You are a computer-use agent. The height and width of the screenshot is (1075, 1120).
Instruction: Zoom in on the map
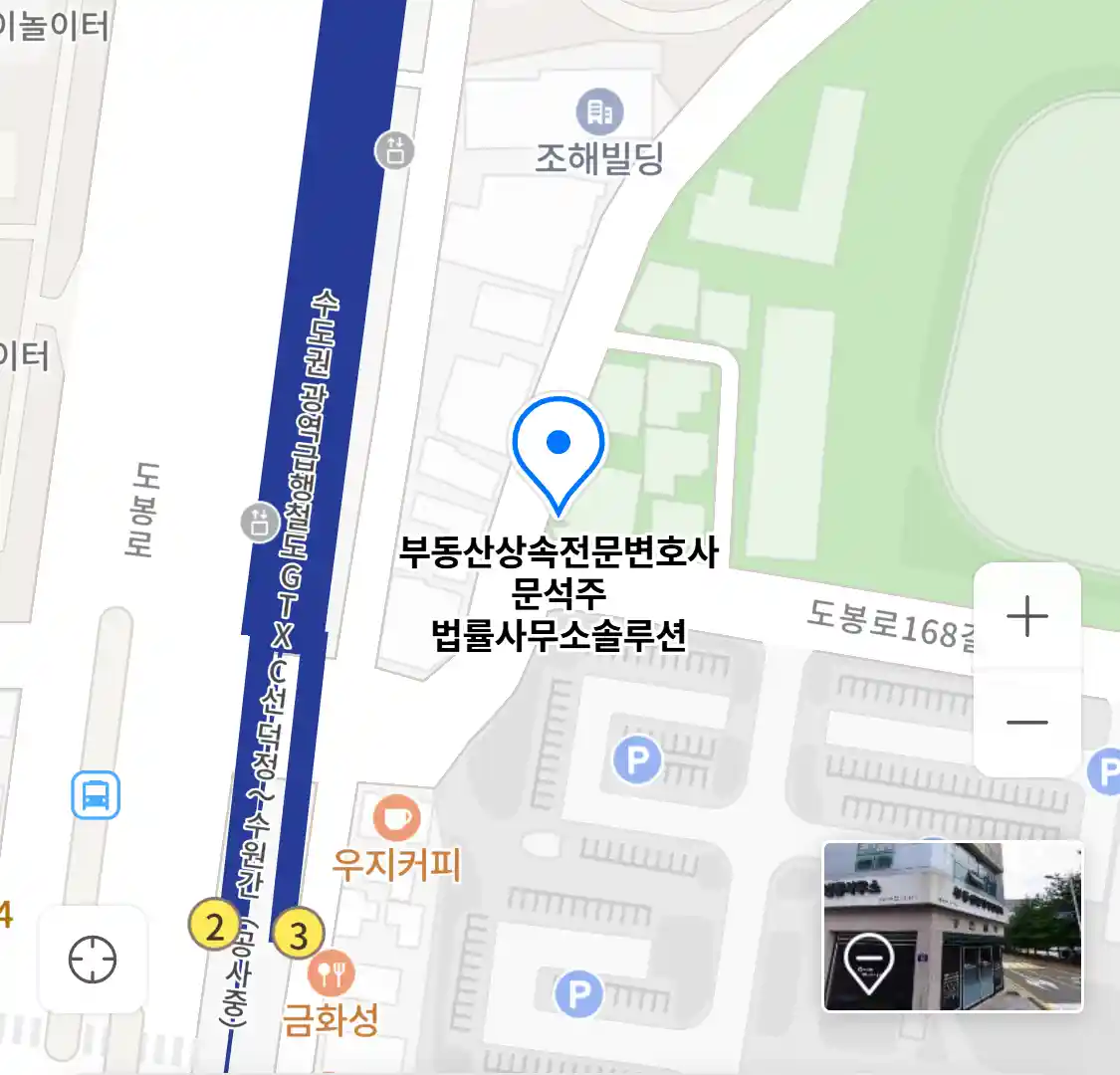coord(1026,617)
